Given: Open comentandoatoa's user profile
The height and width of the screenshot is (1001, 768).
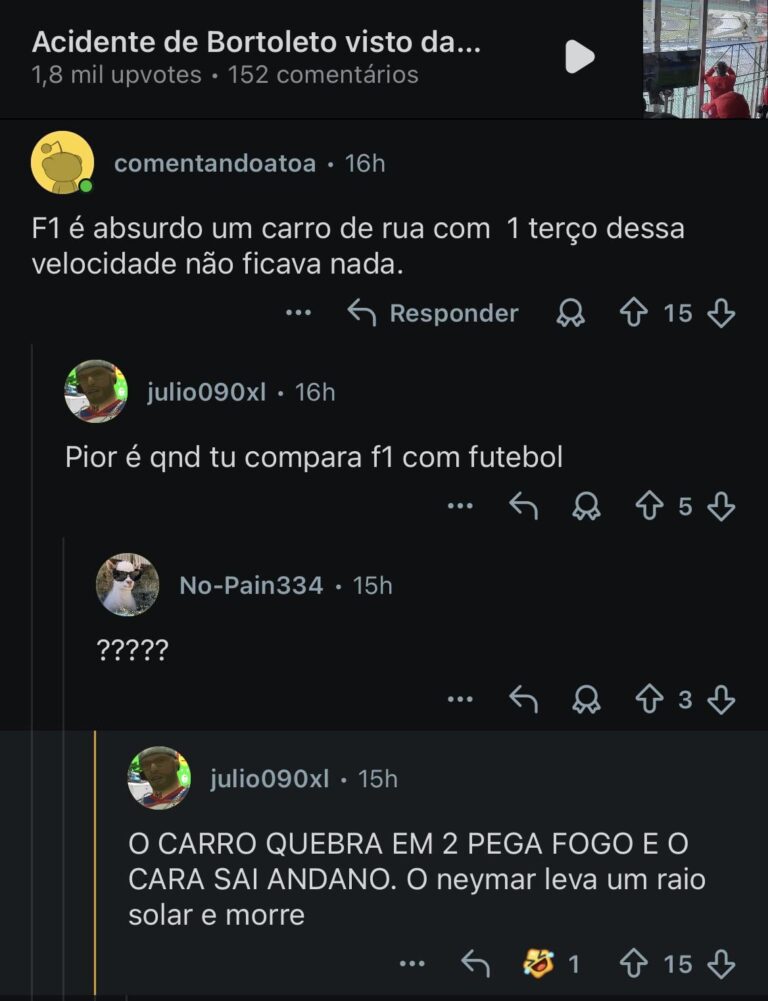Looking at the screenshot, I should (x=215, y=163).
